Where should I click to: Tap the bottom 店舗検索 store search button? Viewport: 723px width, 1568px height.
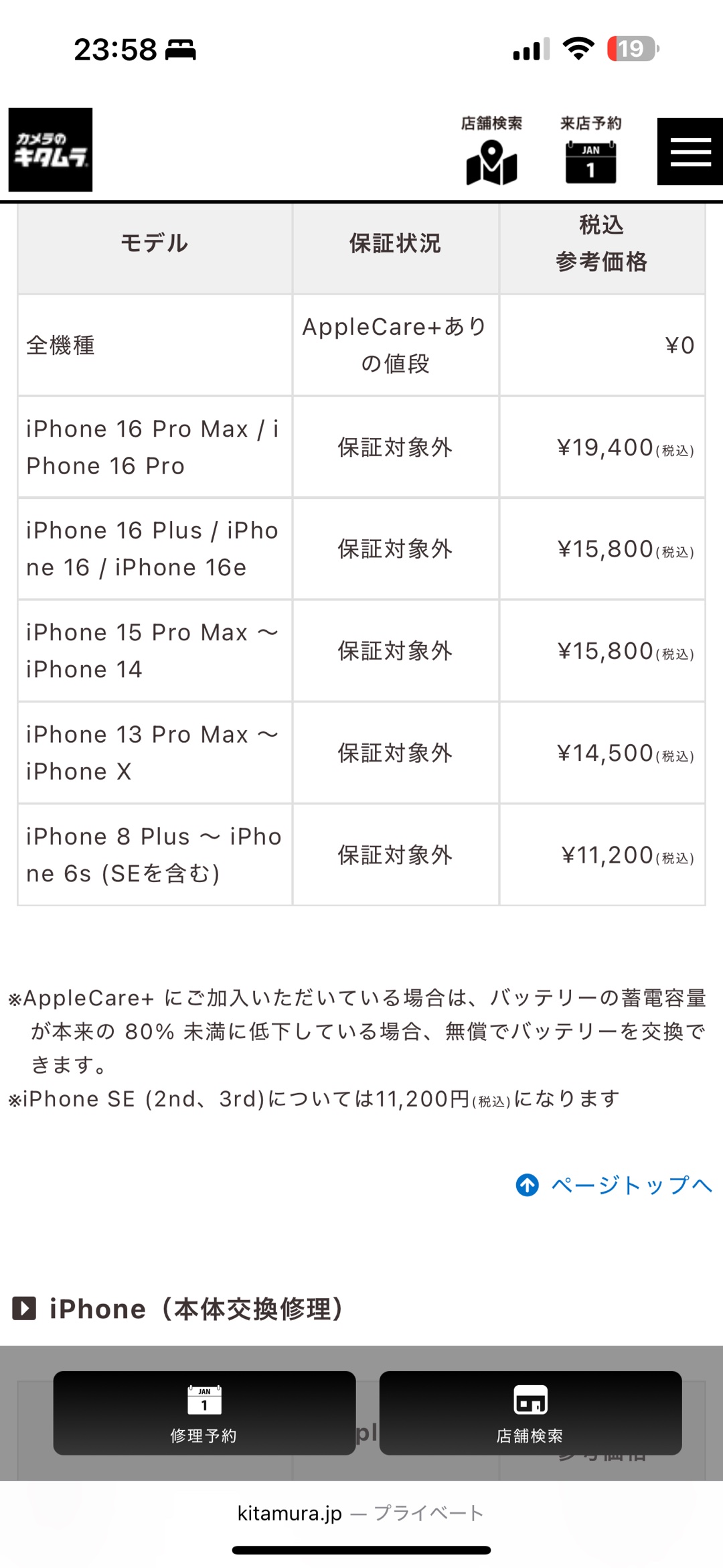click(530, 1413)
